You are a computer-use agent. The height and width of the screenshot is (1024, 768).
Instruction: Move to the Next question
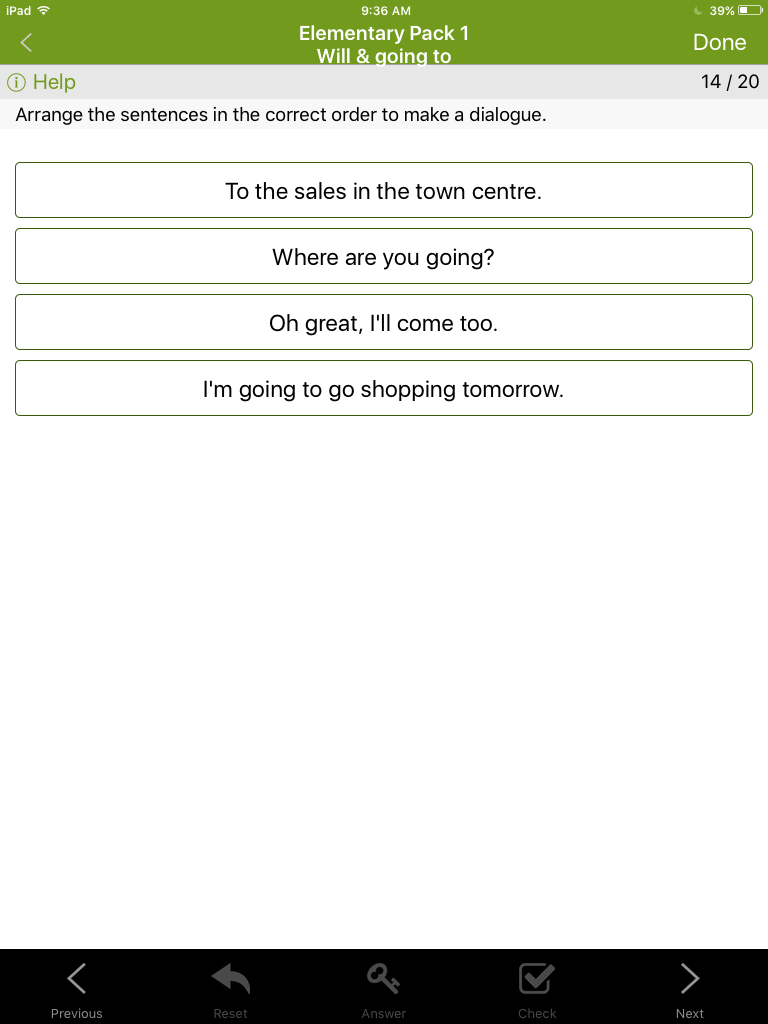(x=690, y=987)
